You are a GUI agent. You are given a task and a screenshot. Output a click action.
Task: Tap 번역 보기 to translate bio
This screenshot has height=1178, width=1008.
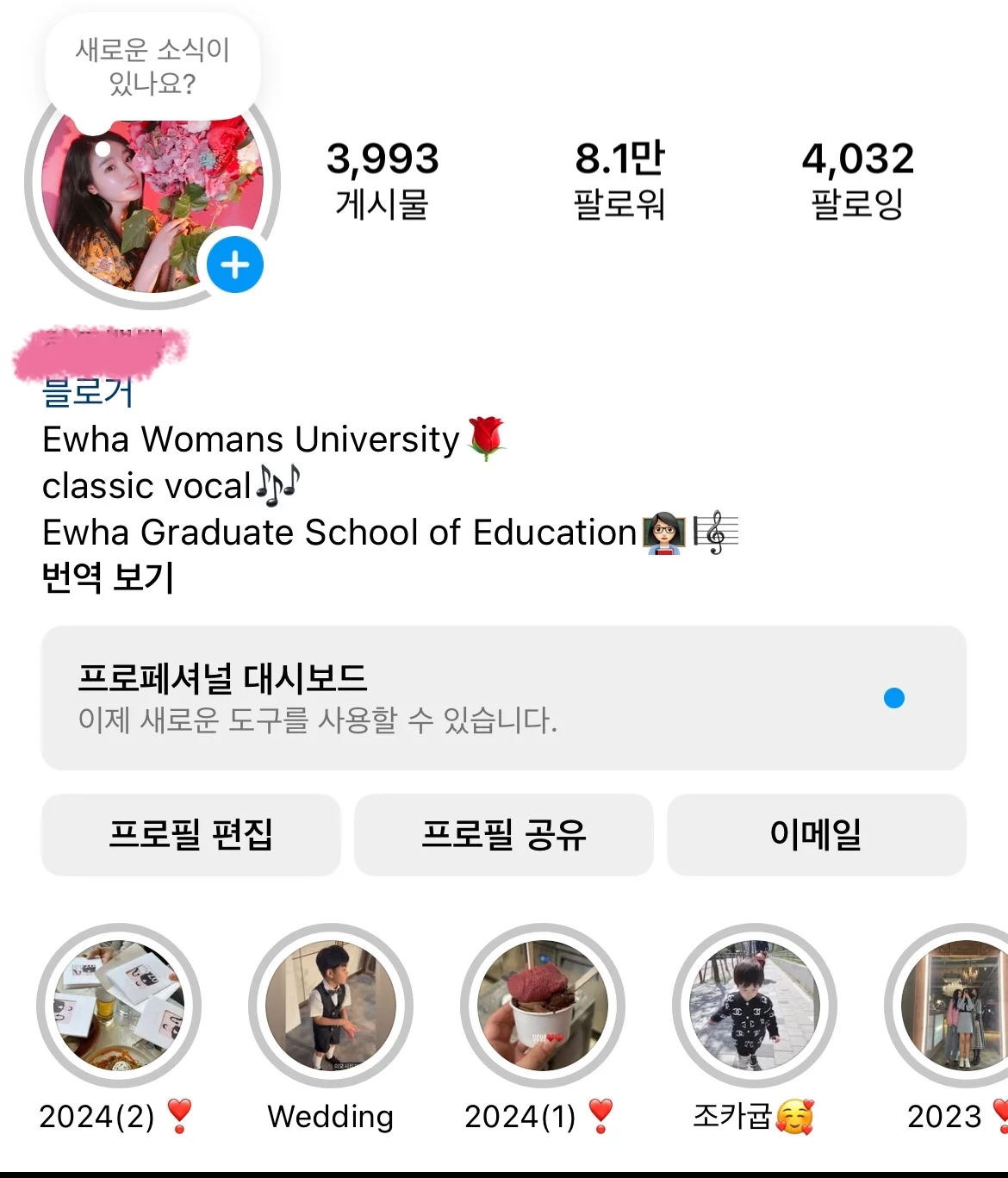(x=109, y=578)
